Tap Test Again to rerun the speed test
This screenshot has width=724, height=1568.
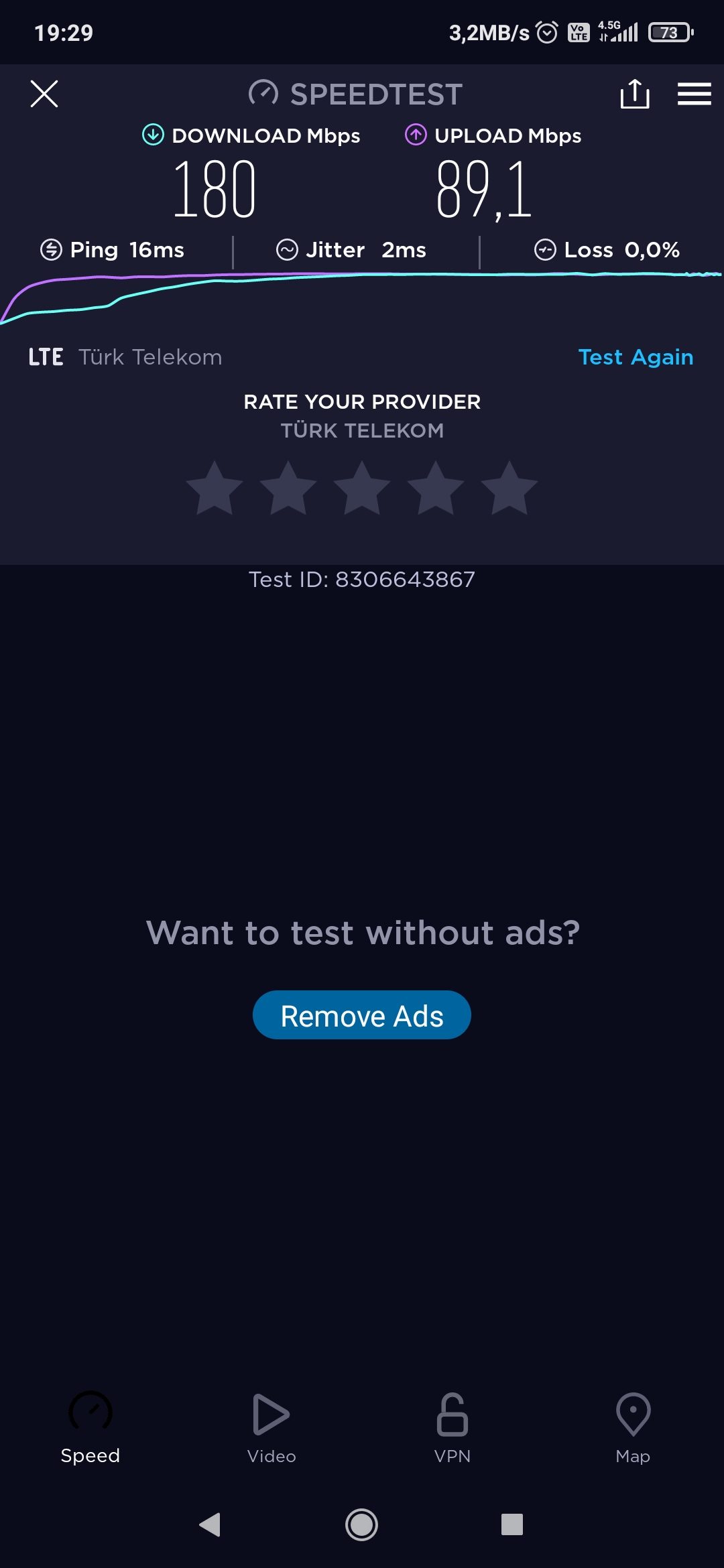click(x=636, y=357)
